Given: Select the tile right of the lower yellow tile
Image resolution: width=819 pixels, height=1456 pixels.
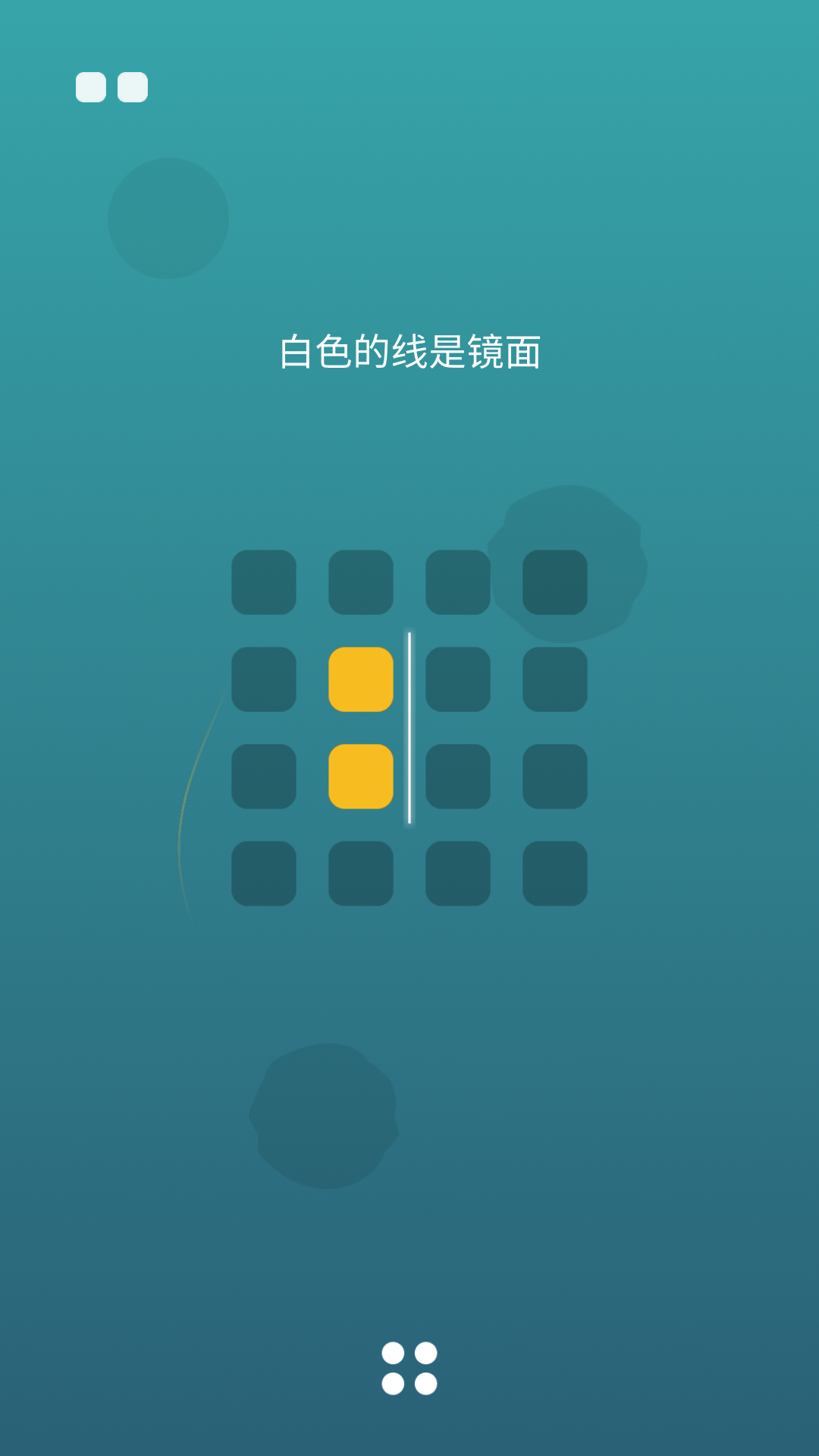Looking at the screenshot, I should point(457,775).
